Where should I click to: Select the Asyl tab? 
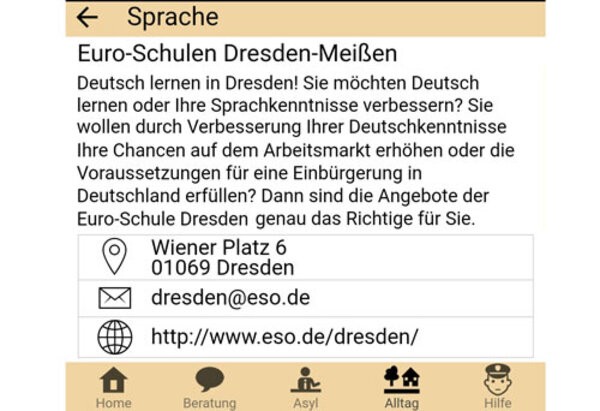point(305,386)
